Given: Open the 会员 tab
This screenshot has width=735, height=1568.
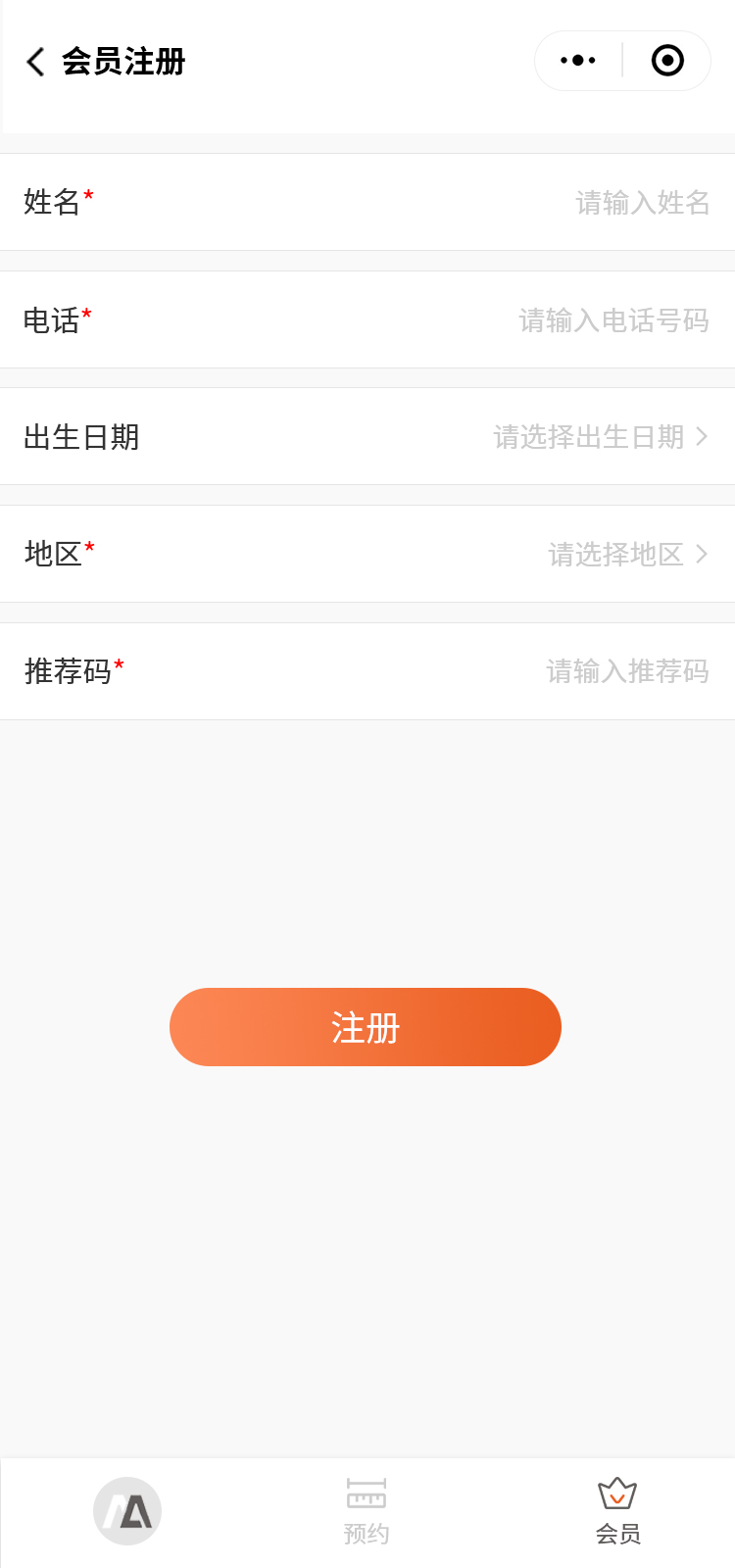Looking at the screenshot, I should 617,1512.
